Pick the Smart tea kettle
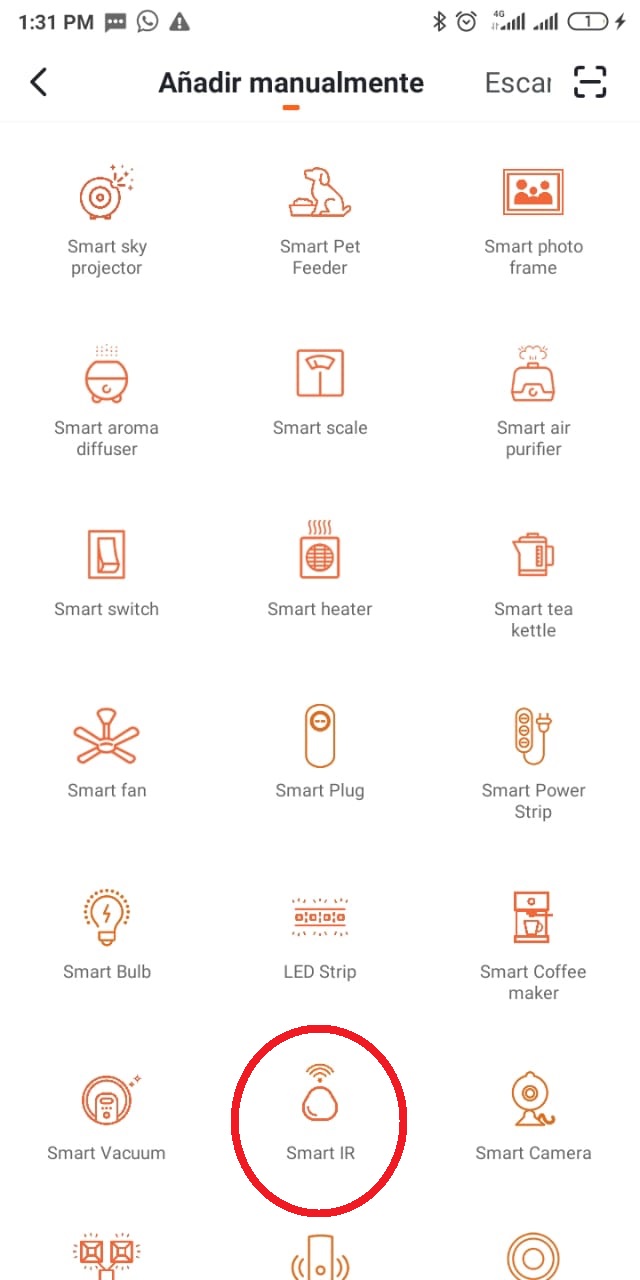Viewport: 640px width, 1280px height. 533,580
